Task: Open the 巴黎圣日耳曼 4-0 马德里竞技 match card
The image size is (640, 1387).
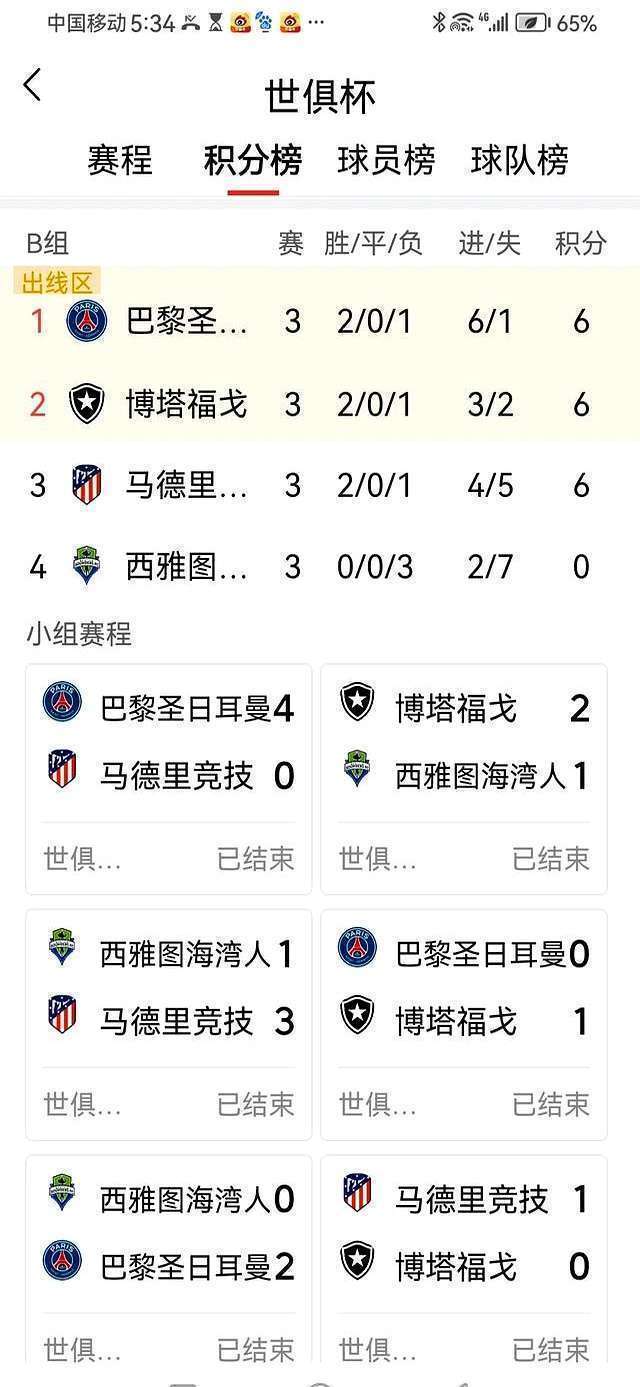Action: [x=169, y=779]
